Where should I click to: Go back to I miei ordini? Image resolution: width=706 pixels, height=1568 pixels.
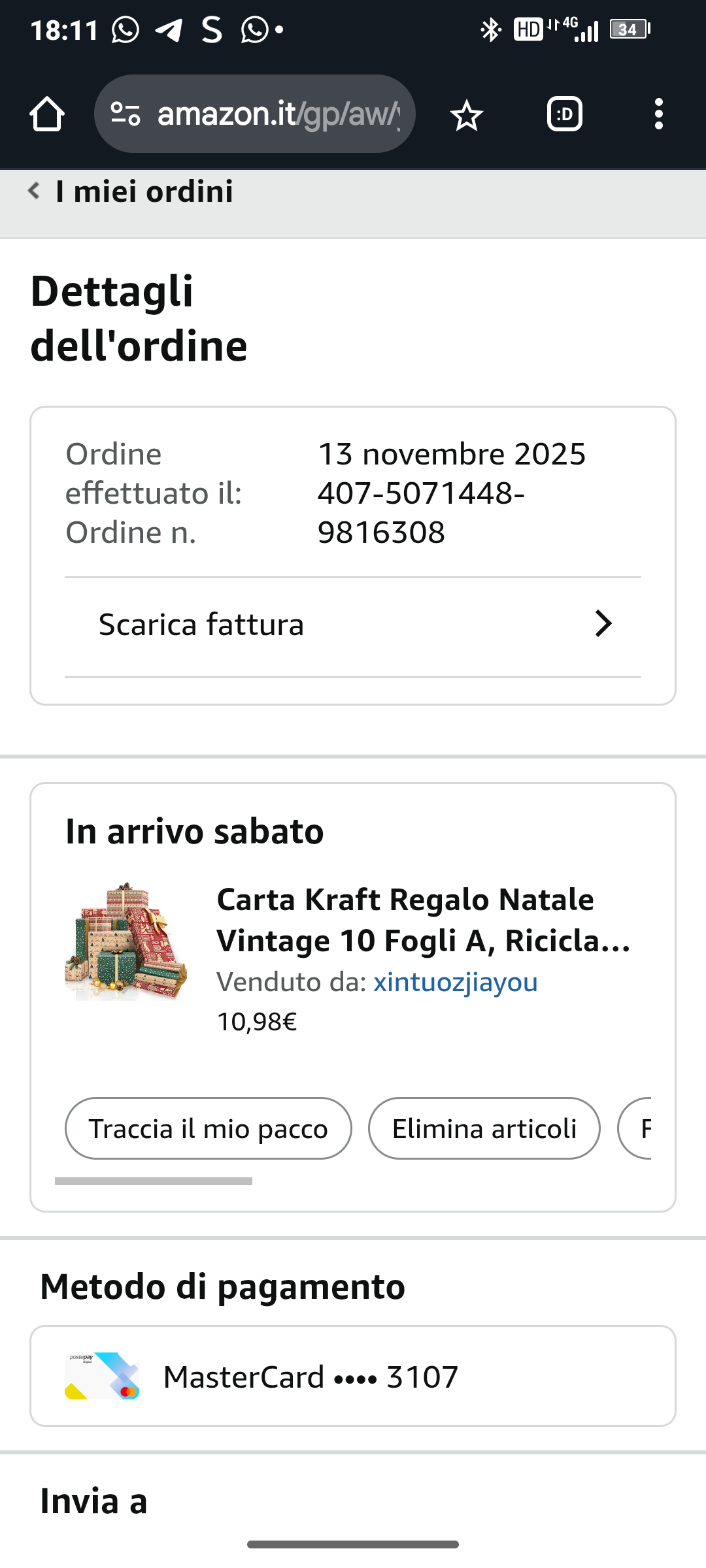[131, 192]
